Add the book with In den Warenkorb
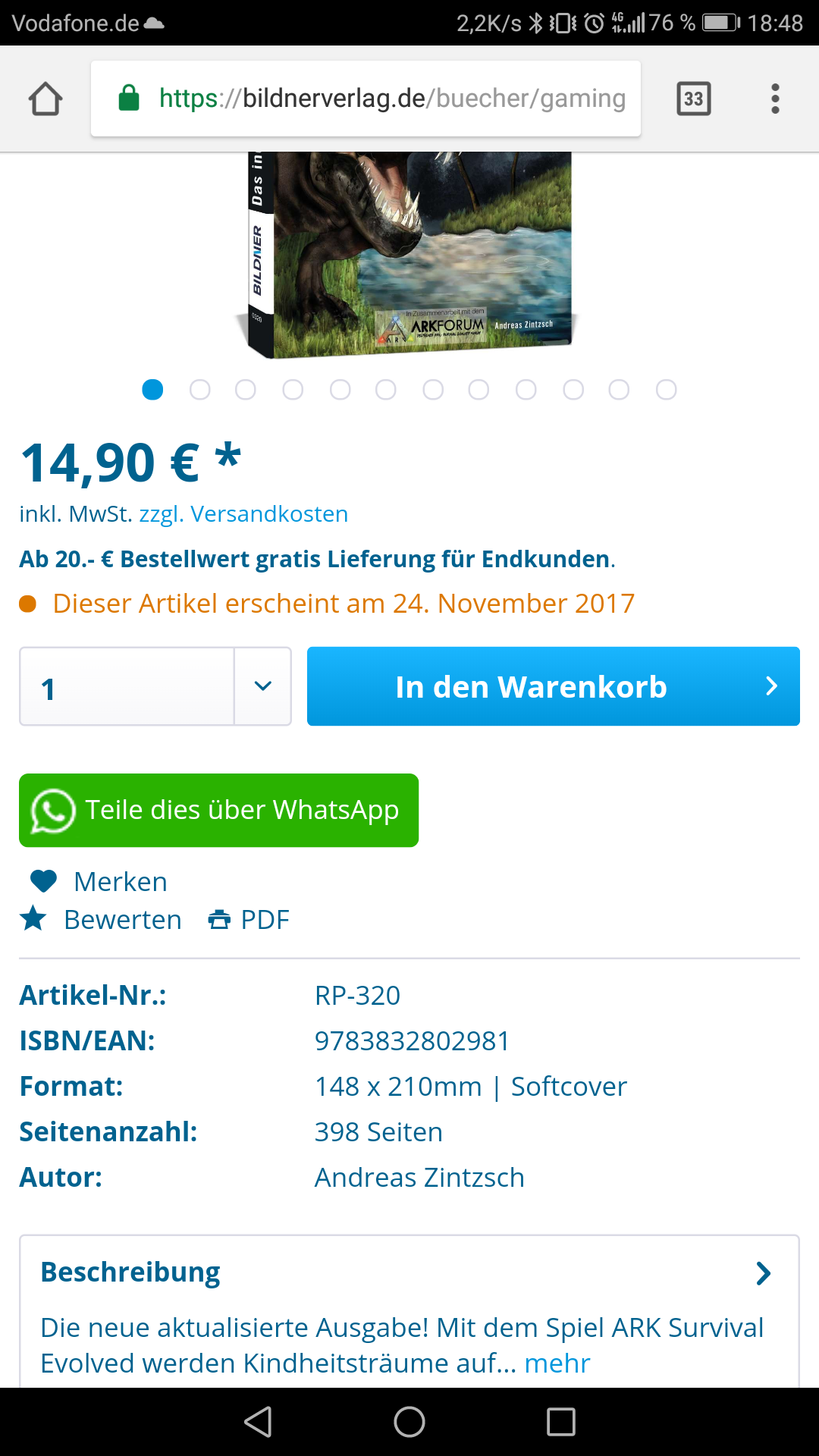The height and width of the screenshot is (1456, 819). click(x=554, y=686)
